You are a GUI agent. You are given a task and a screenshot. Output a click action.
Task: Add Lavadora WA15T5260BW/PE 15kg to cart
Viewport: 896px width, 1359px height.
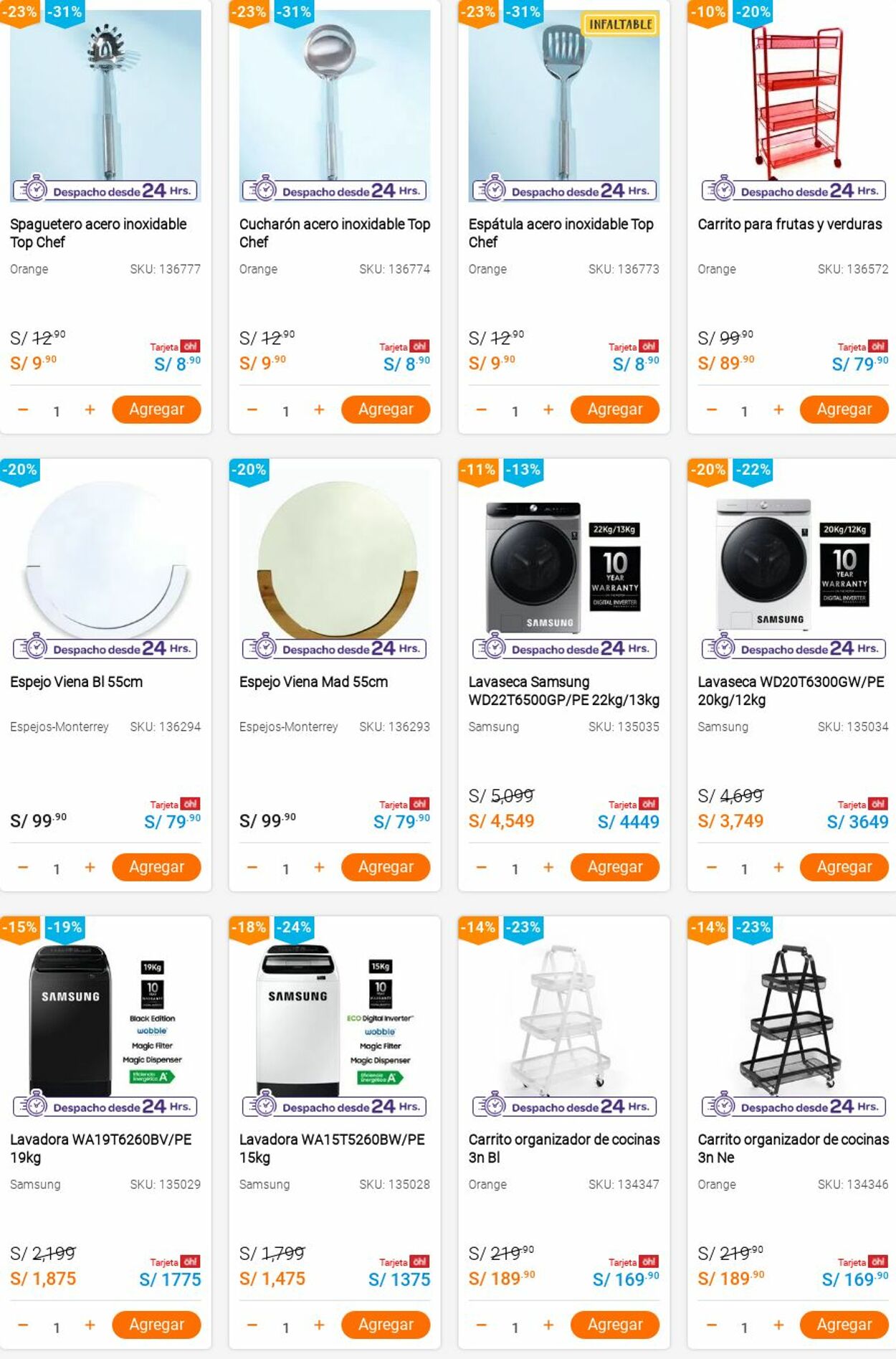[x=386, y=1325]
